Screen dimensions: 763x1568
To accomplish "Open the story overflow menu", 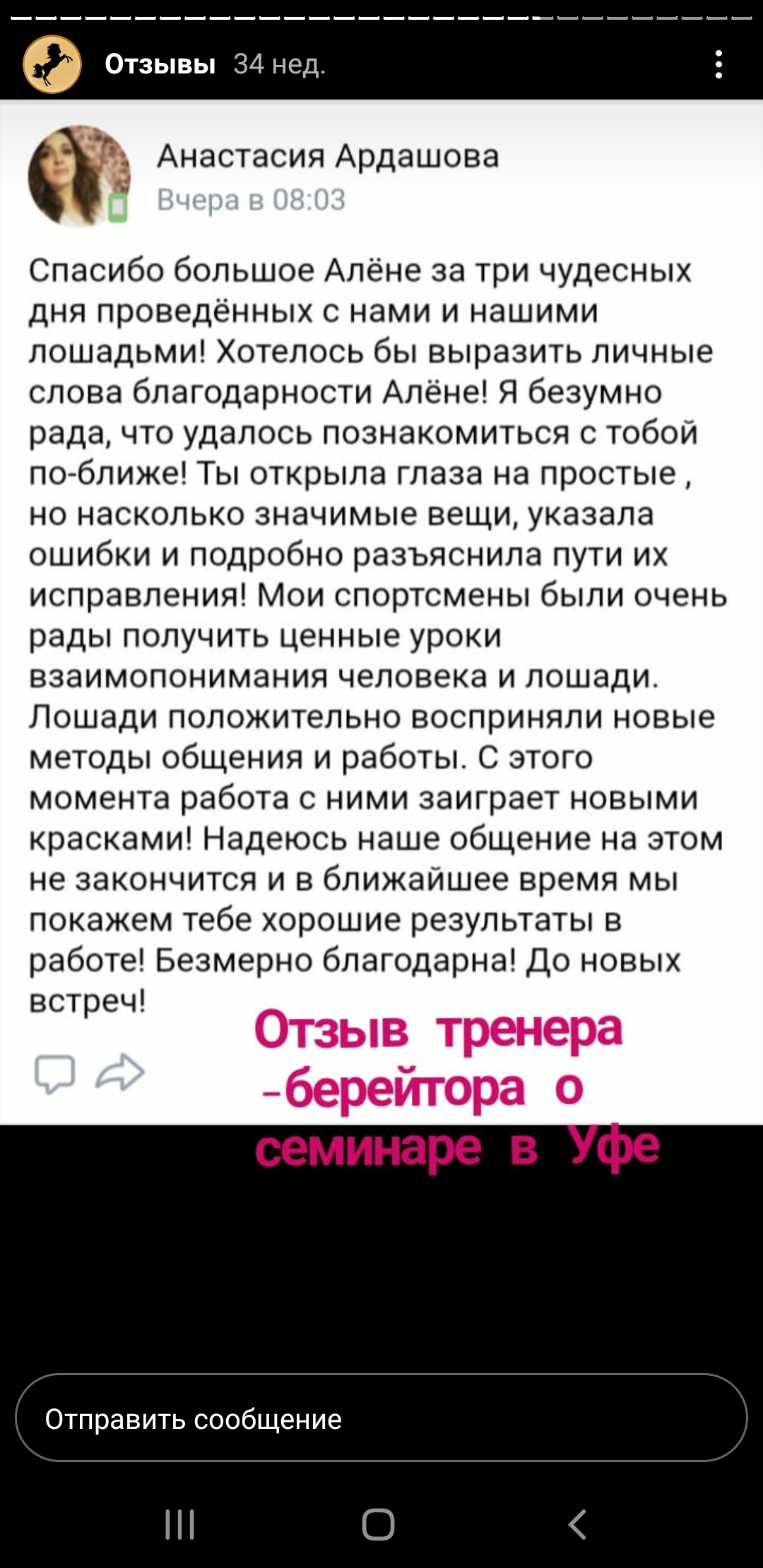I will tap(718, 64).
